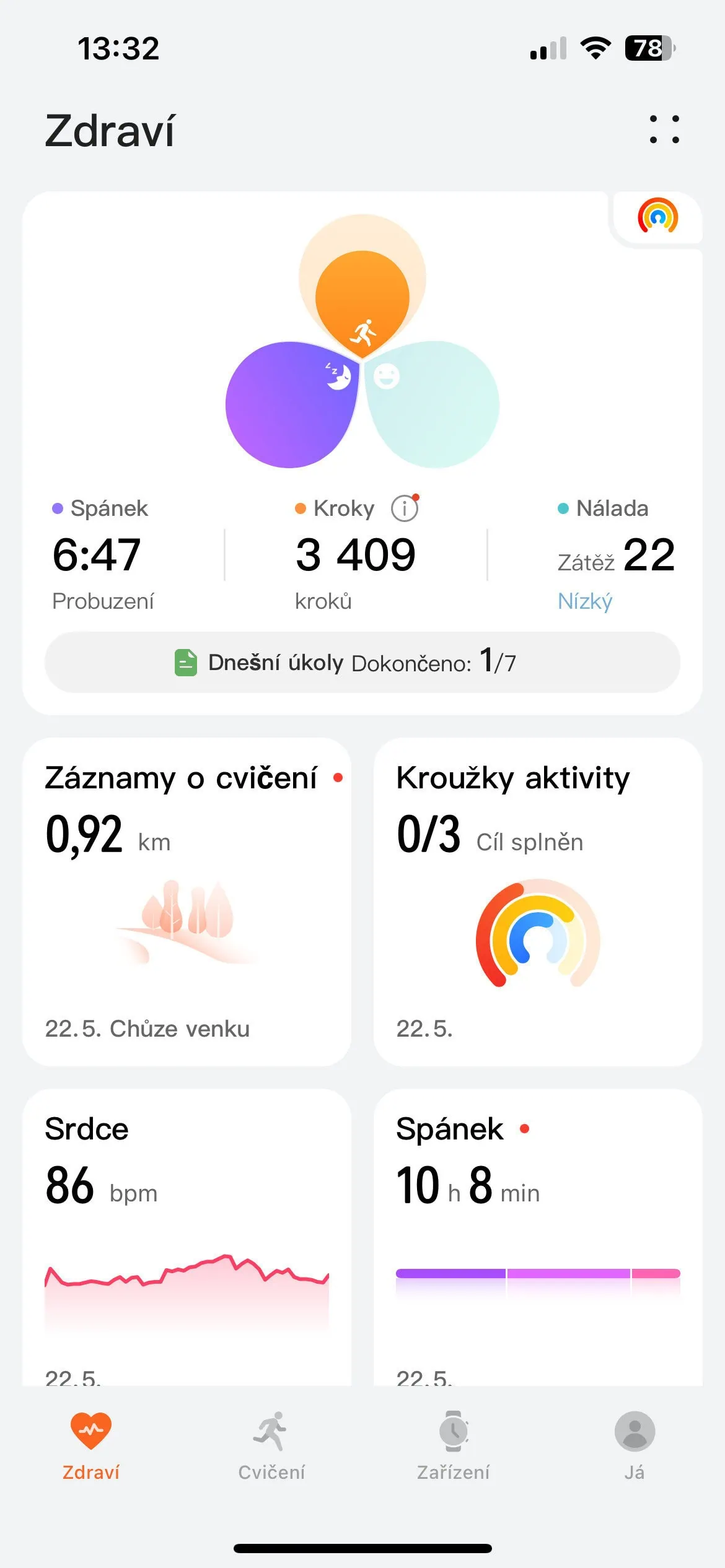
Task: Open Kroužky aktivity card
Action: pyautogui.click(x=537, y=901)
